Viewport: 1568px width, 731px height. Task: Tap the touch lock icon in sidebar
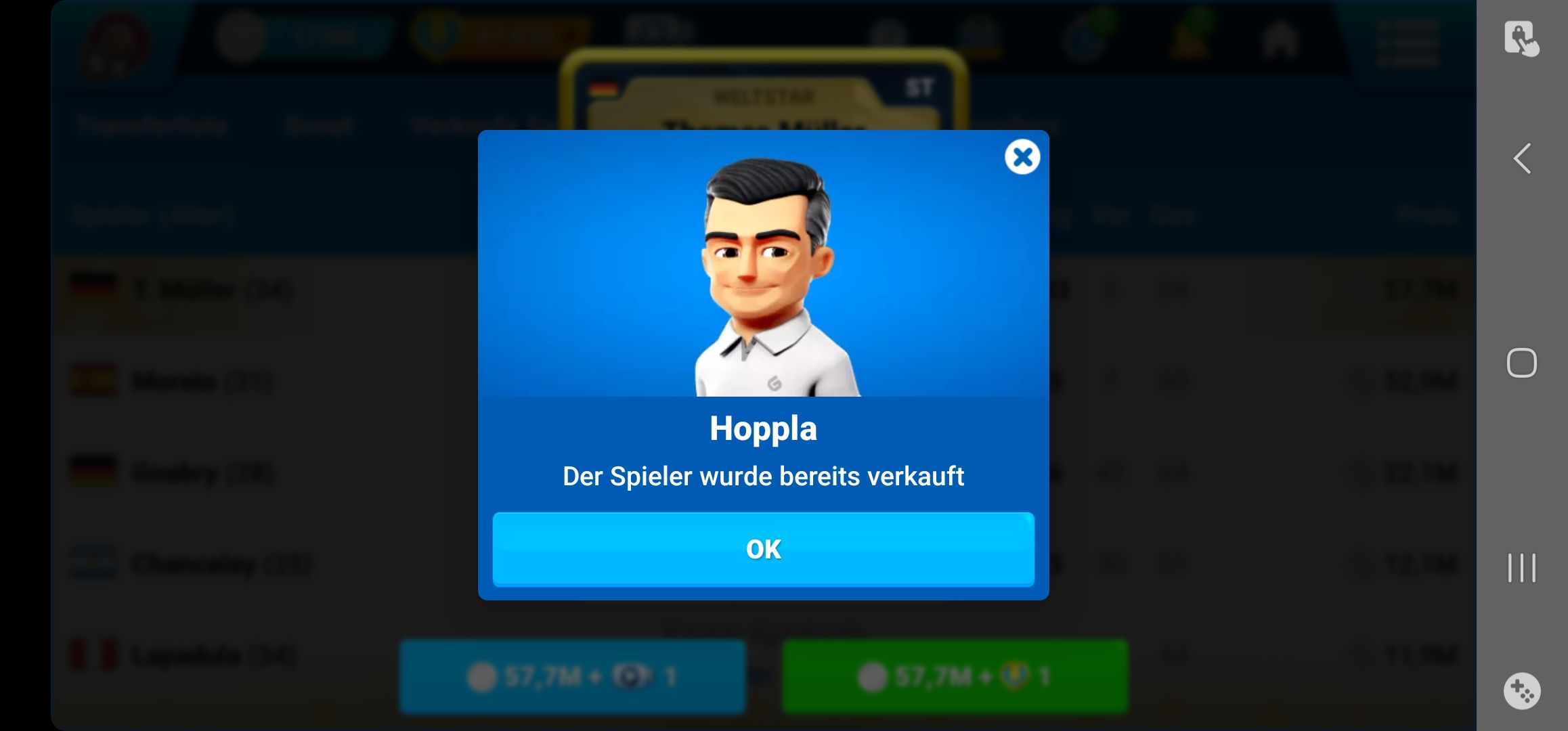tap(1521, 39)
